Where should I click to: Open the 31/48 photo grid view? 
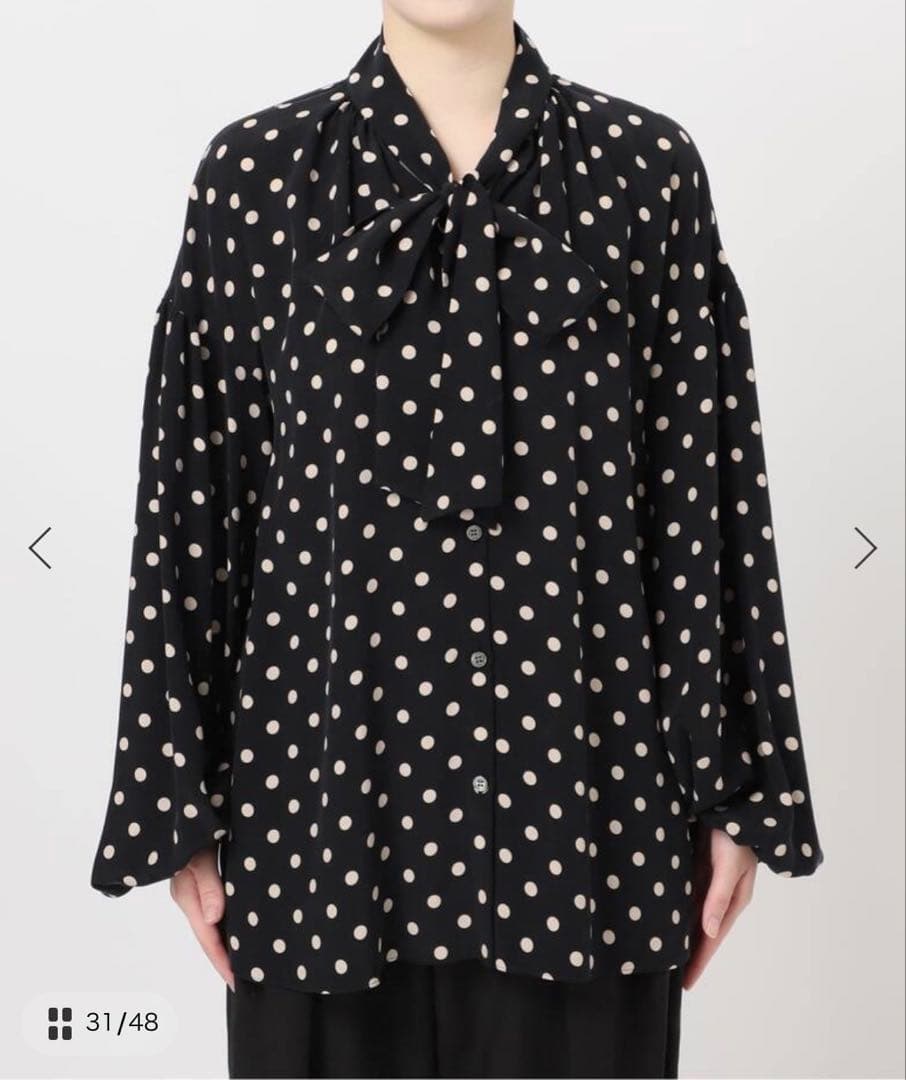pyautogui.click(x=103, y=1023)
